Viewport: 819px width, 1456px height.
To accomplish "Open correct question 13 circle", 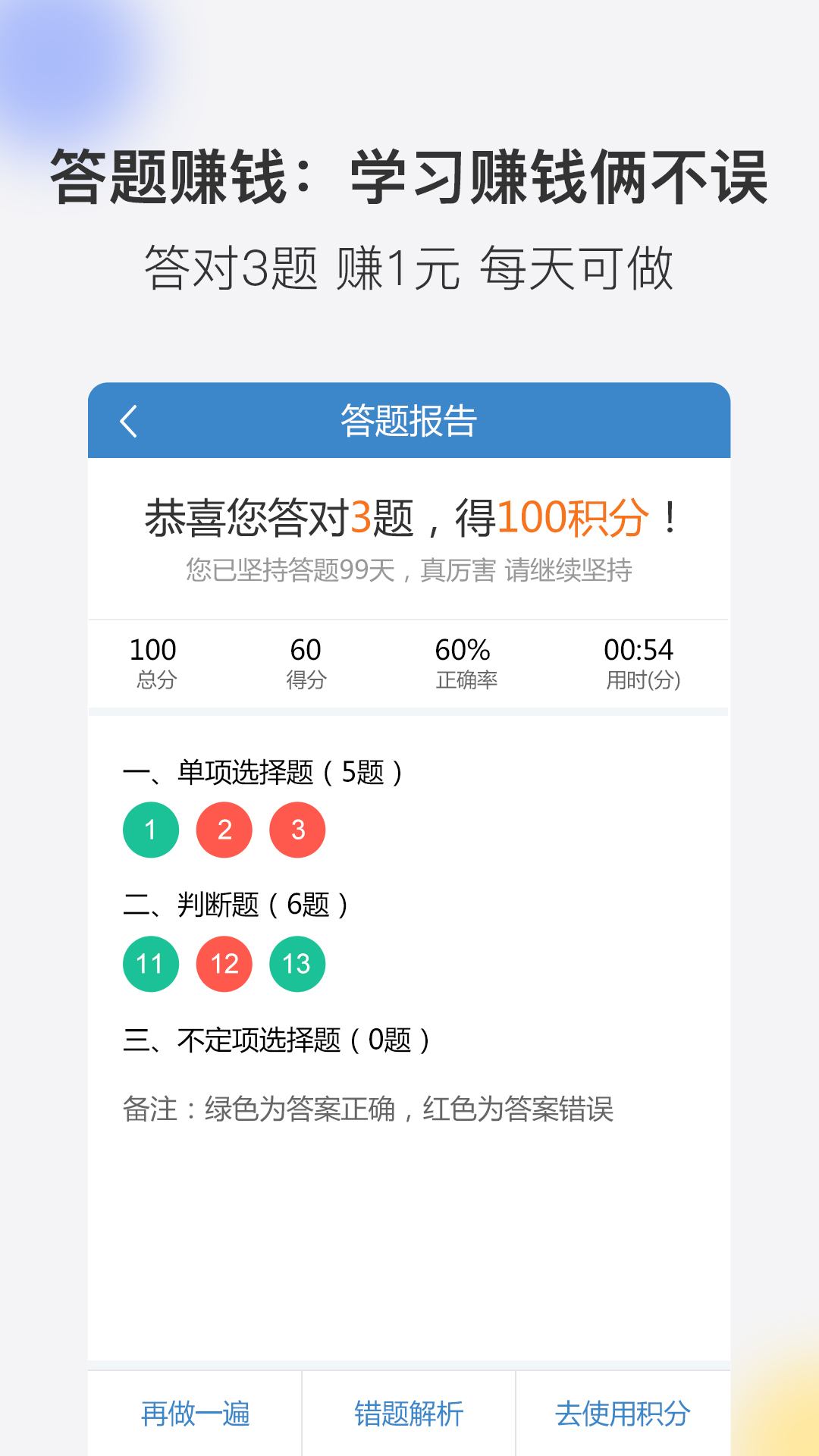I will tap(297, 963).
